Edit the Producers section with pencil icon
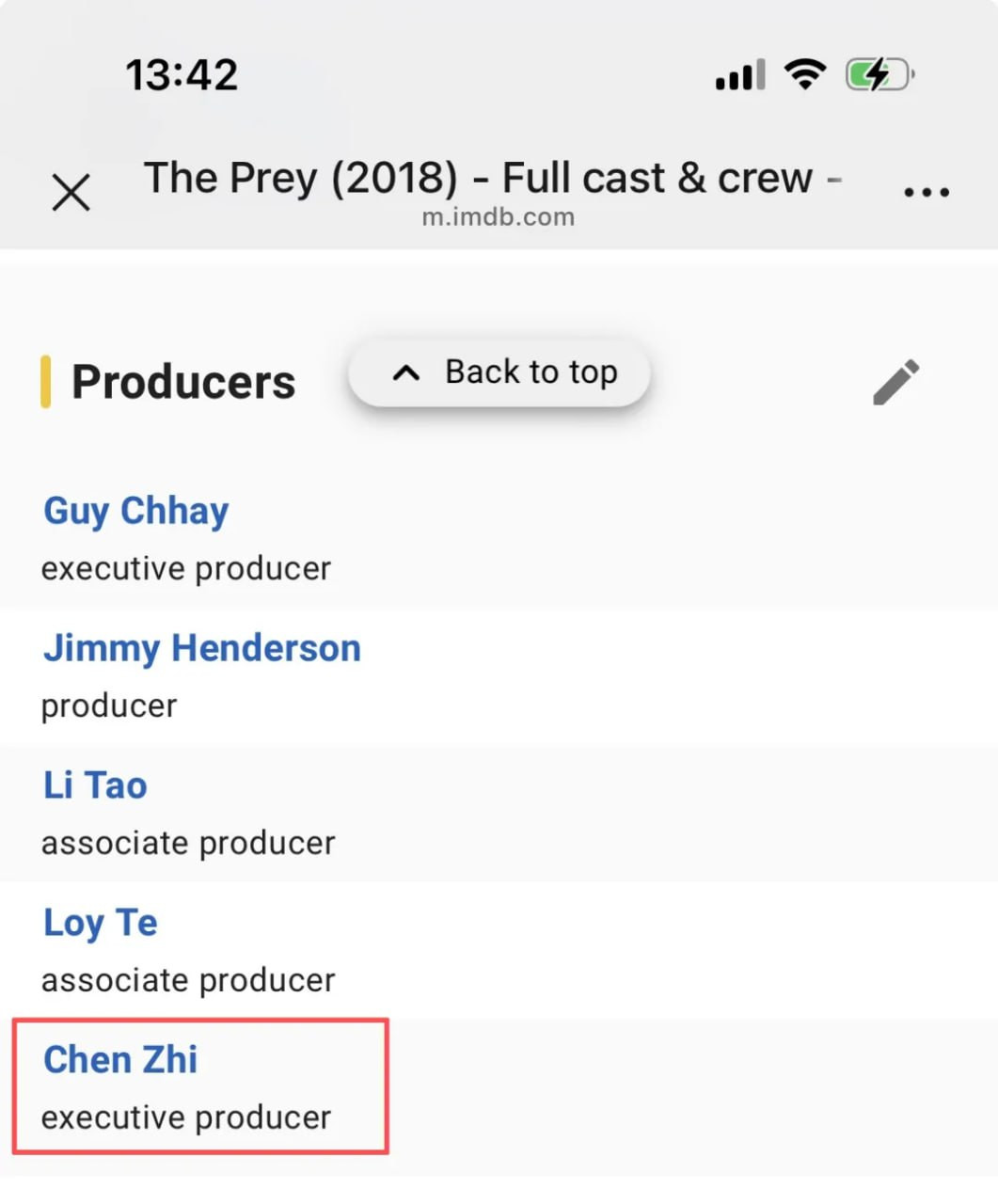This screenshot has width=998, height=1204. pos(895,382)
